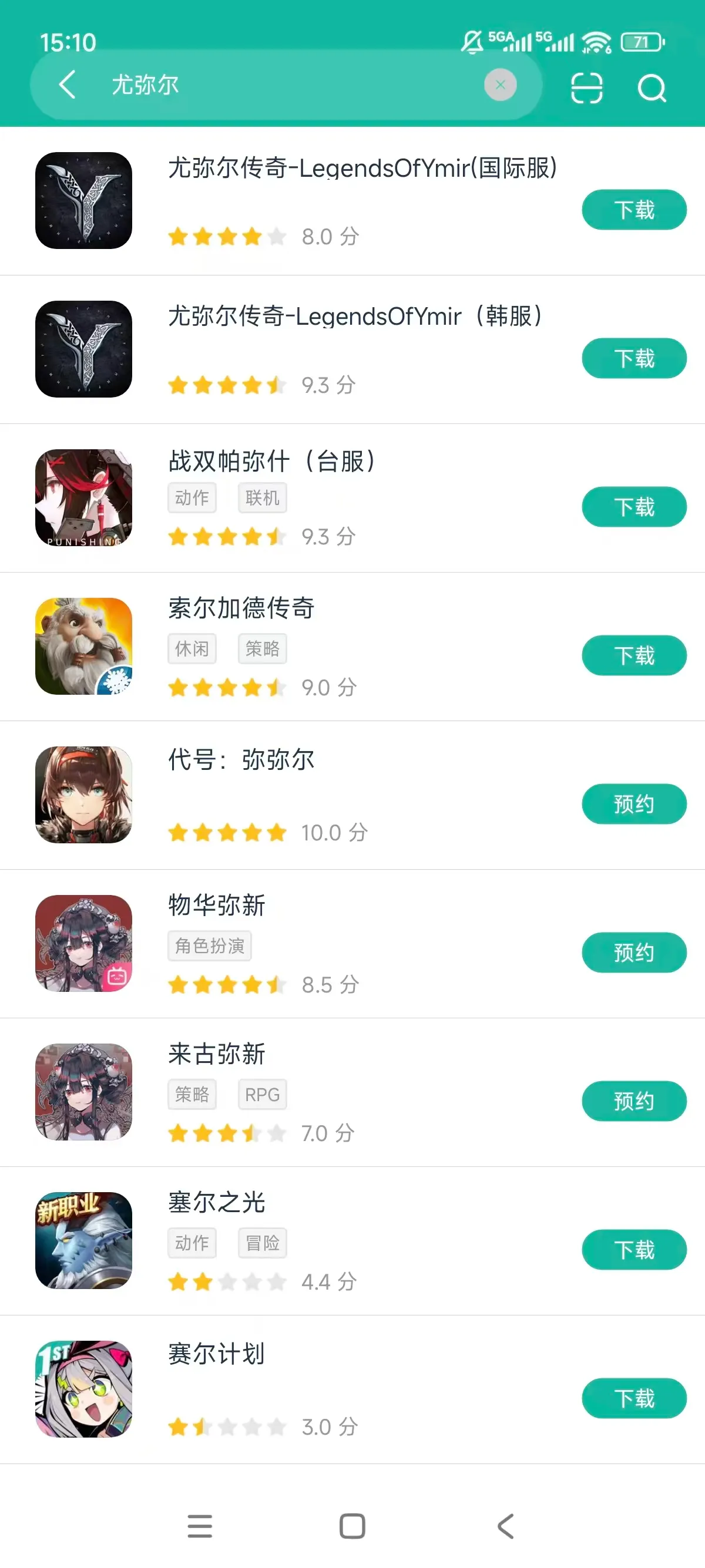Screen dimensions: 705x1568
Task: Reserve 代号：弥弥尔 with 预约 button
Action: [634, 803]
